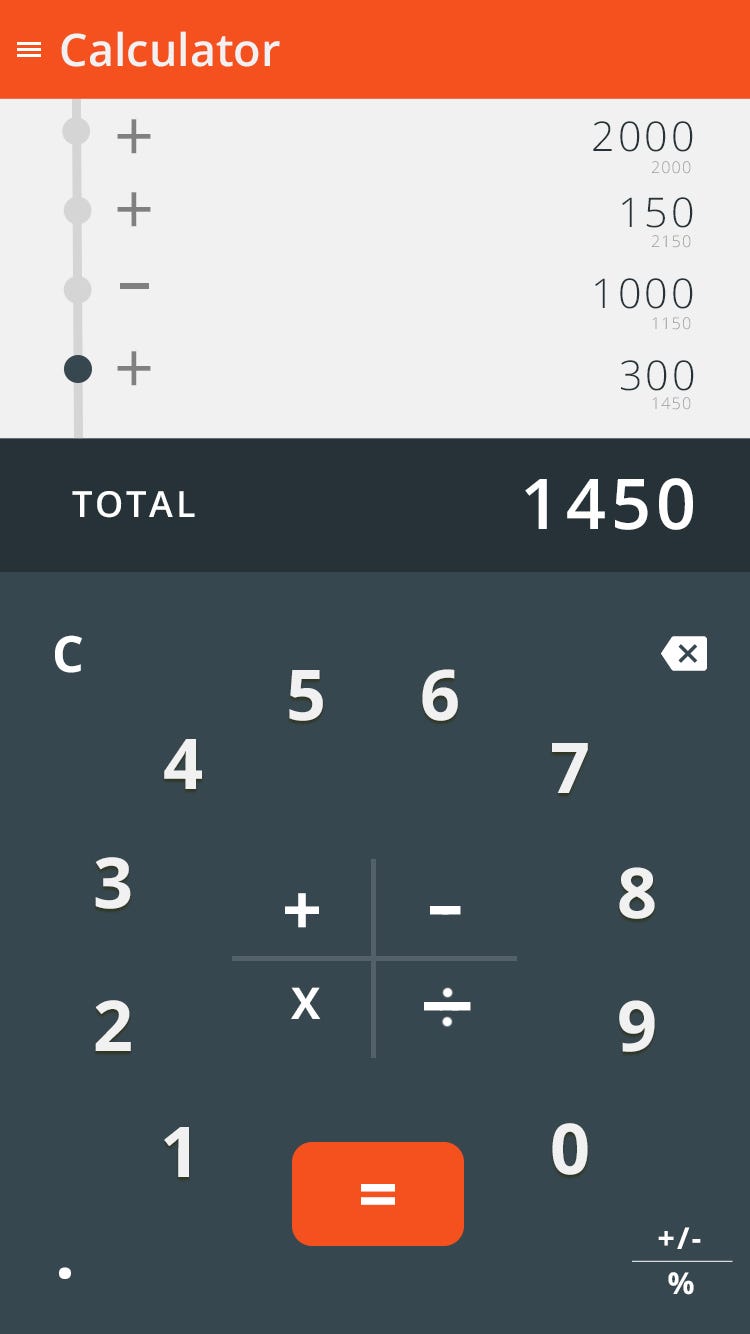The image size is (750, 1334).
Task: Enter digit 8
Action: (637, 893)
